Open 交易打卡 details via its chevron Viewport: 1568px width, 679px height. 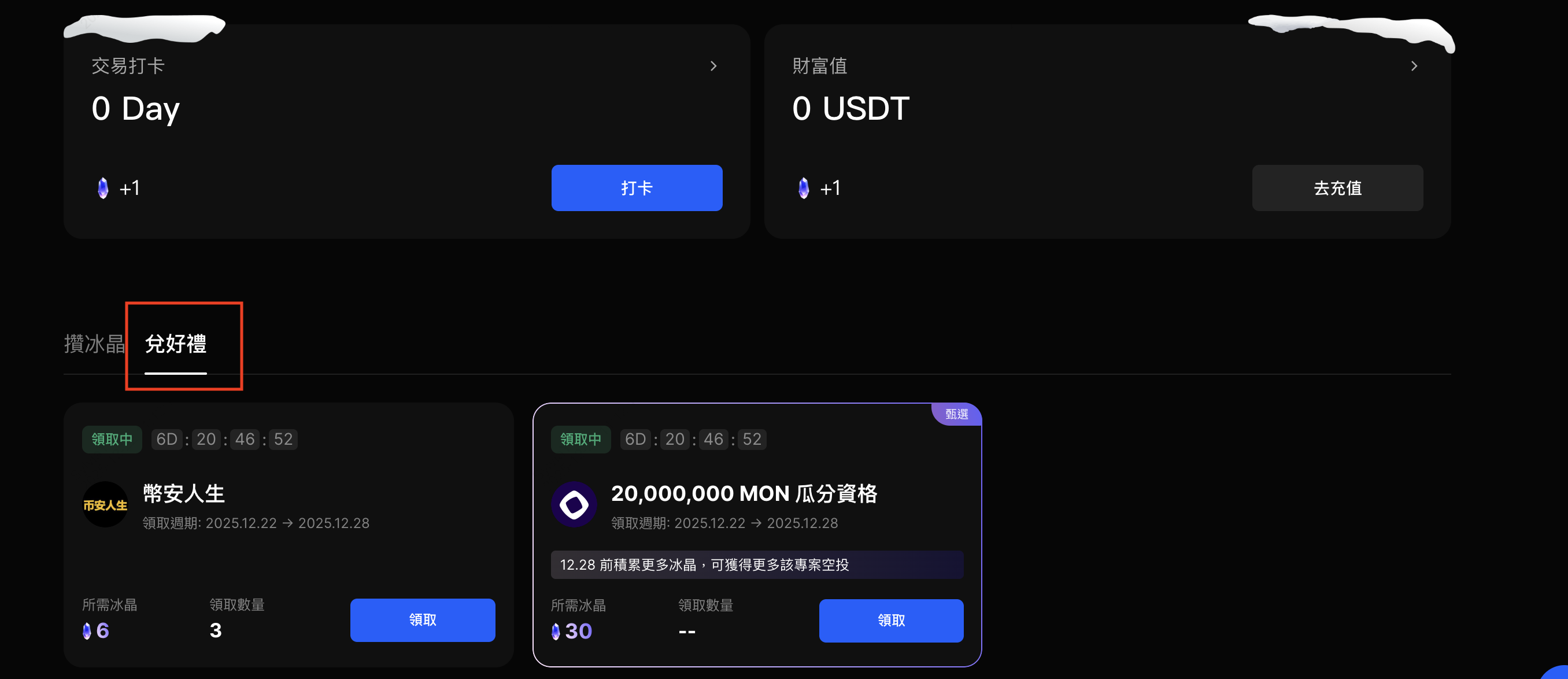[713, 66]
